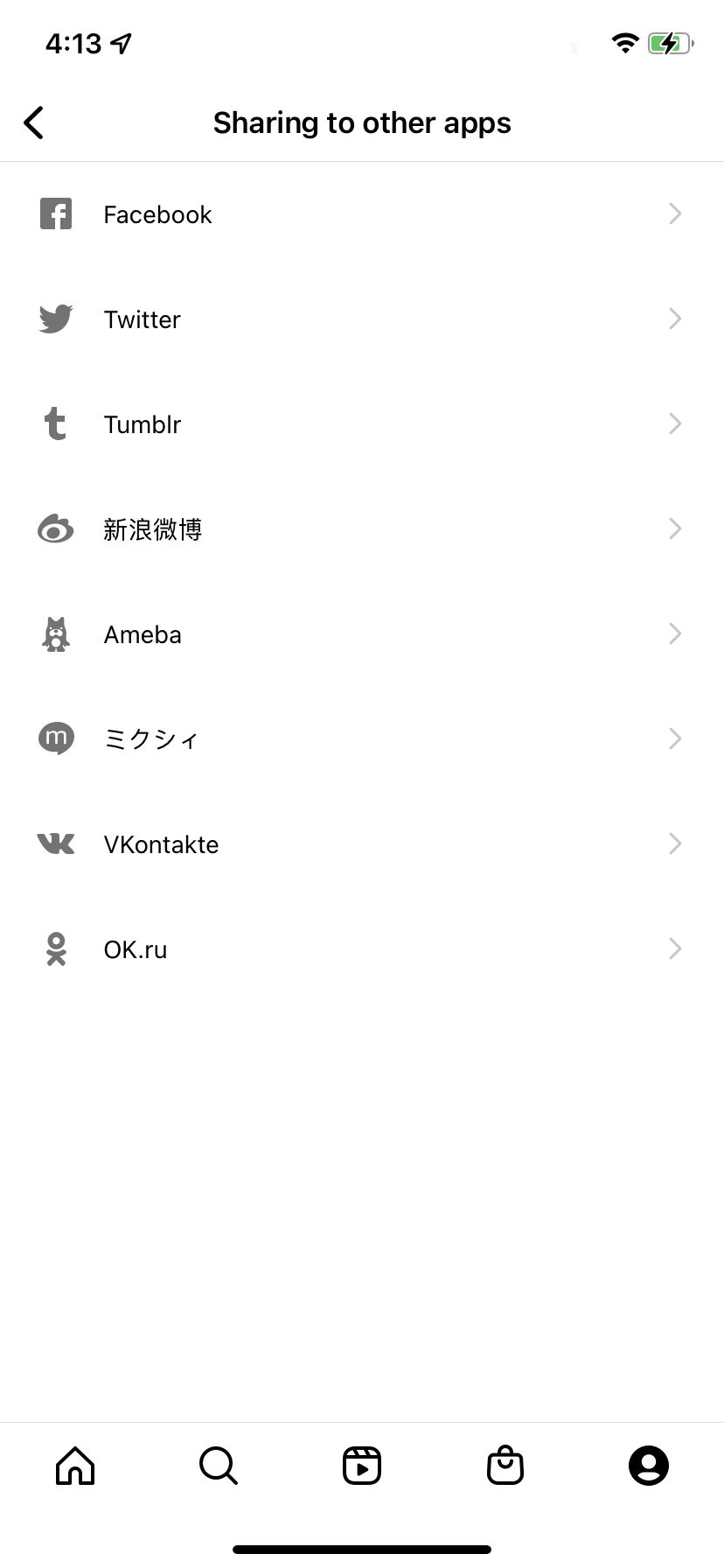
Task: Tap the Profile avatar icon
Action: click(649, 1466)
